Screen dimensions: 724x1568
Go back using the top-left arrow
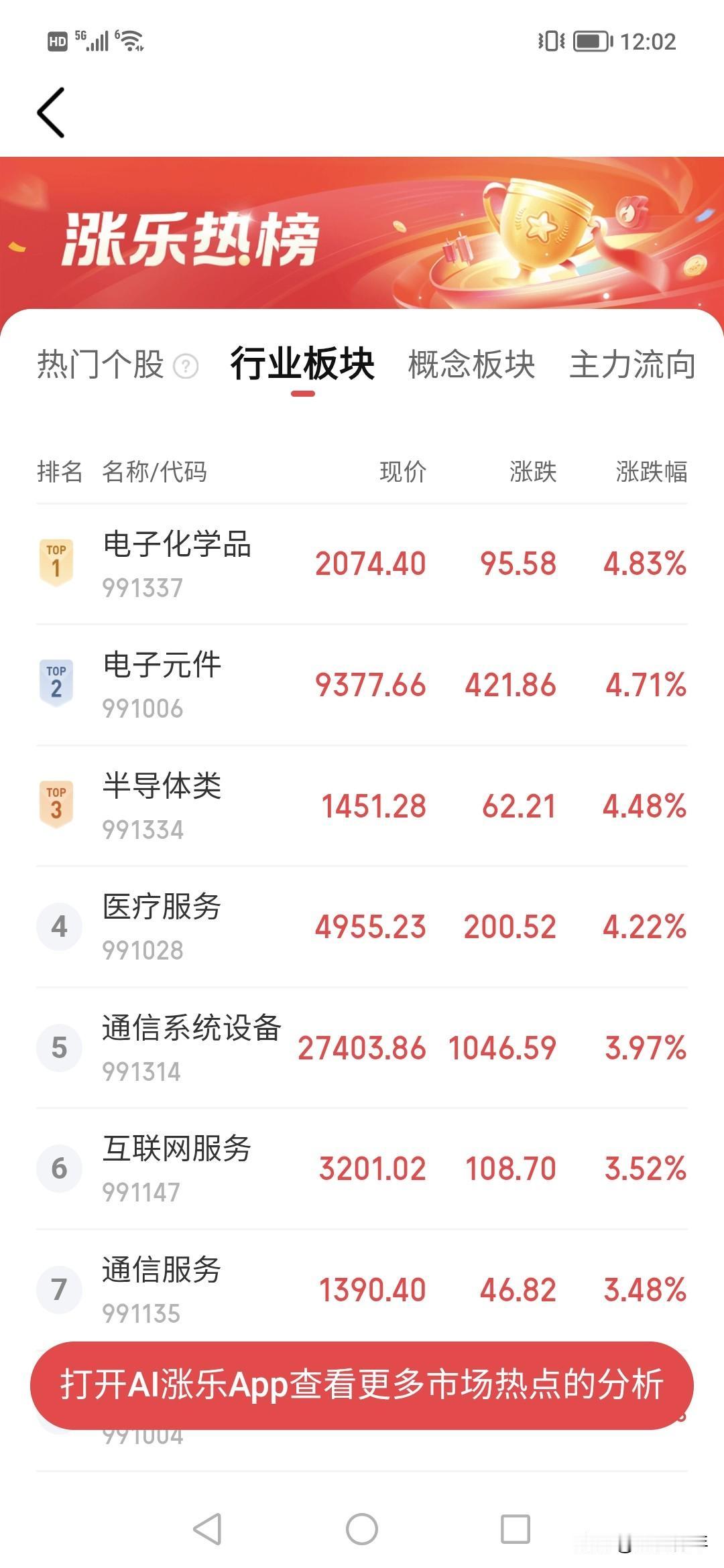click(51, 113)
